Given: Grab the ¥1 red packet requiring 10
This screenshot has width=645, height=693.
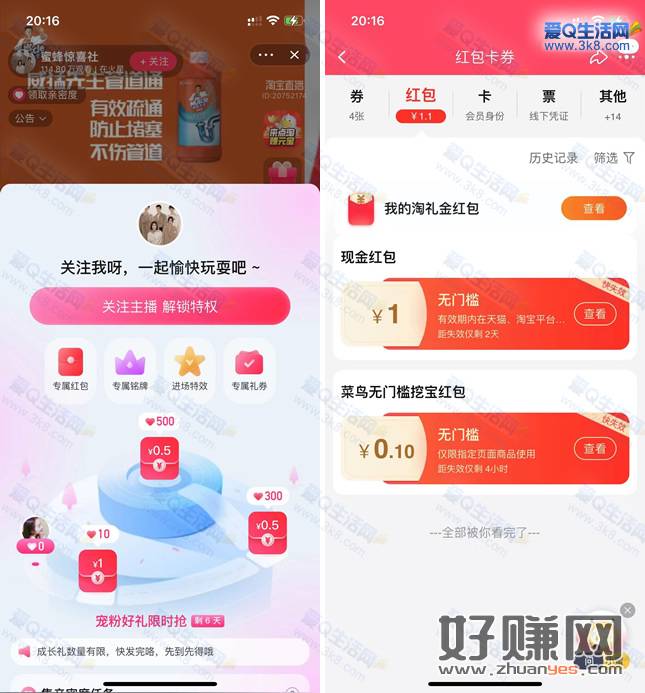Looking at the screenshot, I should click(97, 569).
